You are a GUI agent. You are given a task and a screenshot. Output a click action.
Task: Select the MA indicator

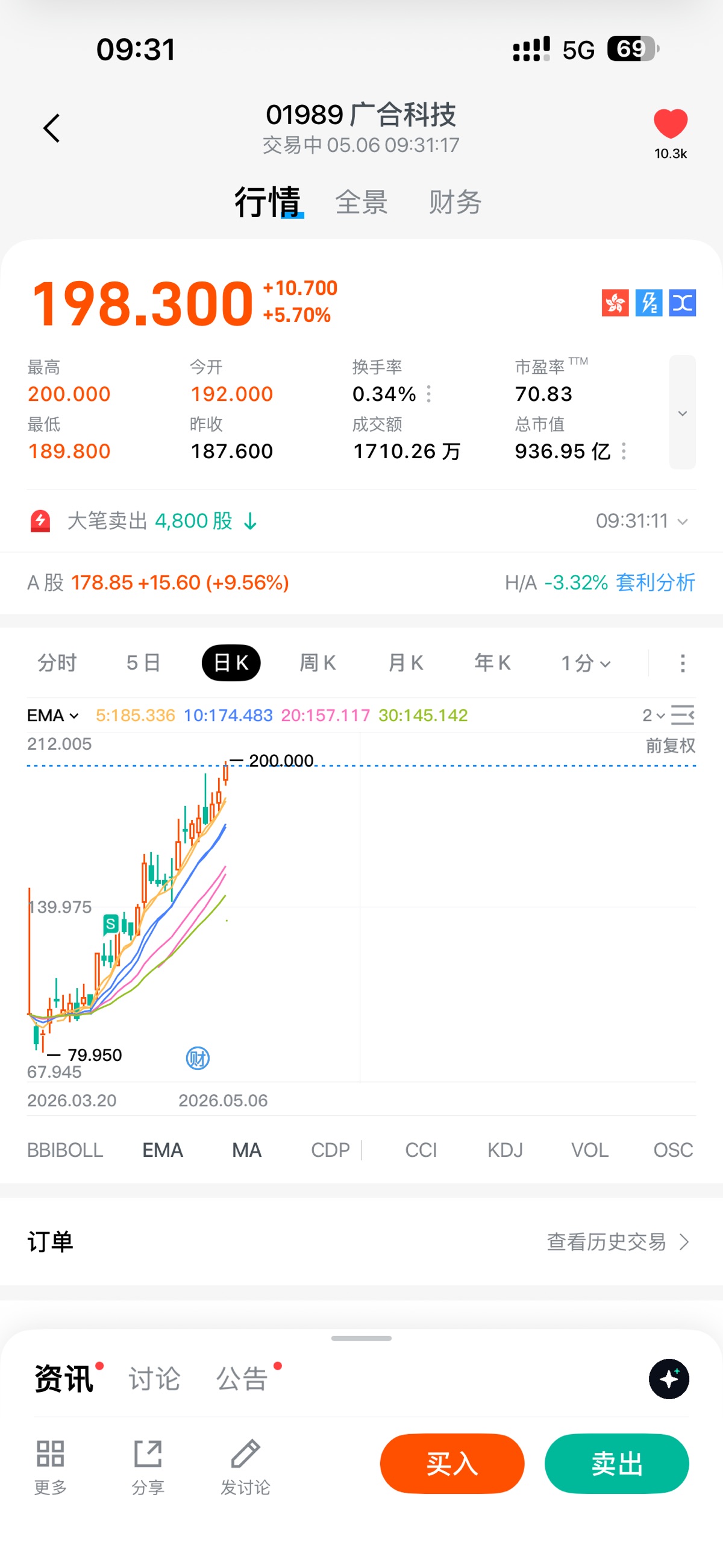click(x=246, y=1150)
